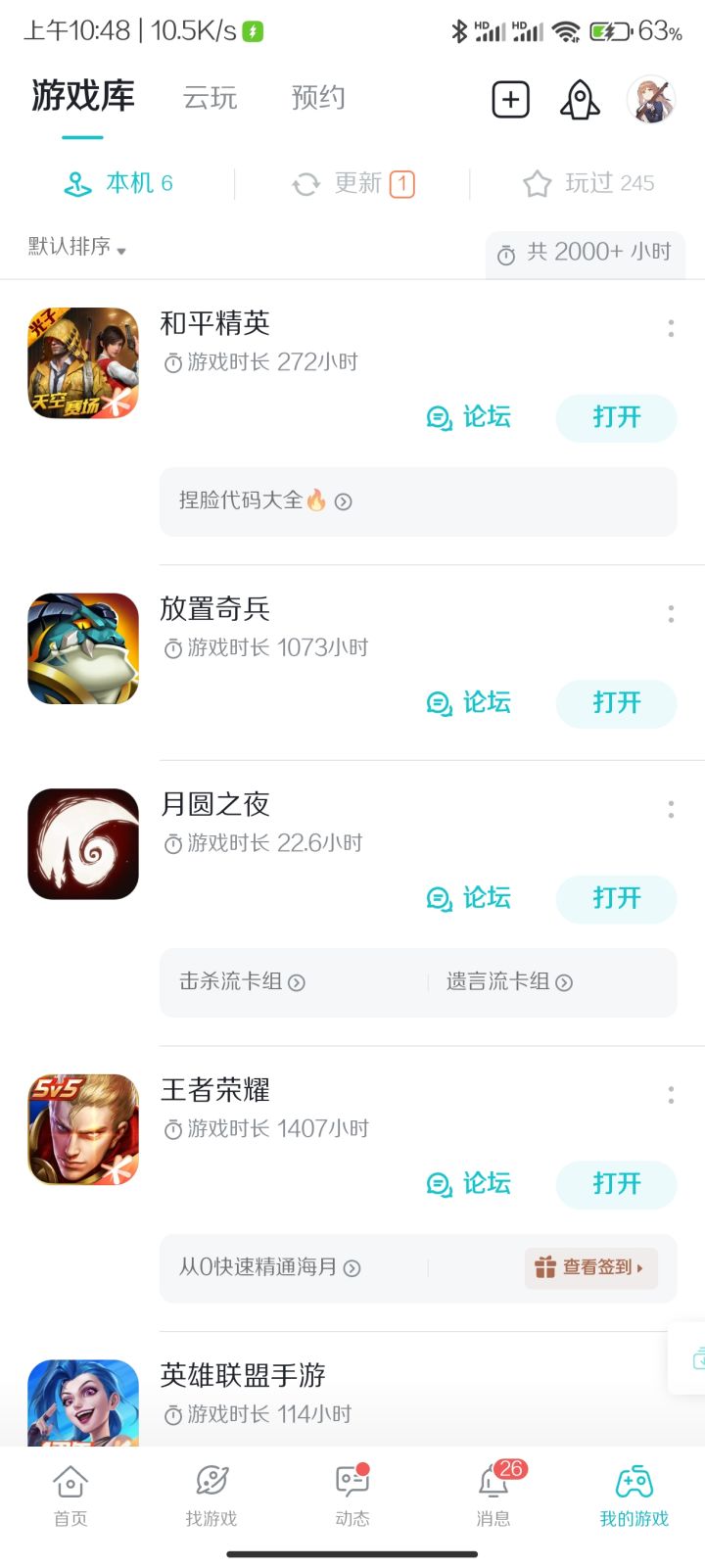Open more options for 月圆之夜

pos(671,809)
